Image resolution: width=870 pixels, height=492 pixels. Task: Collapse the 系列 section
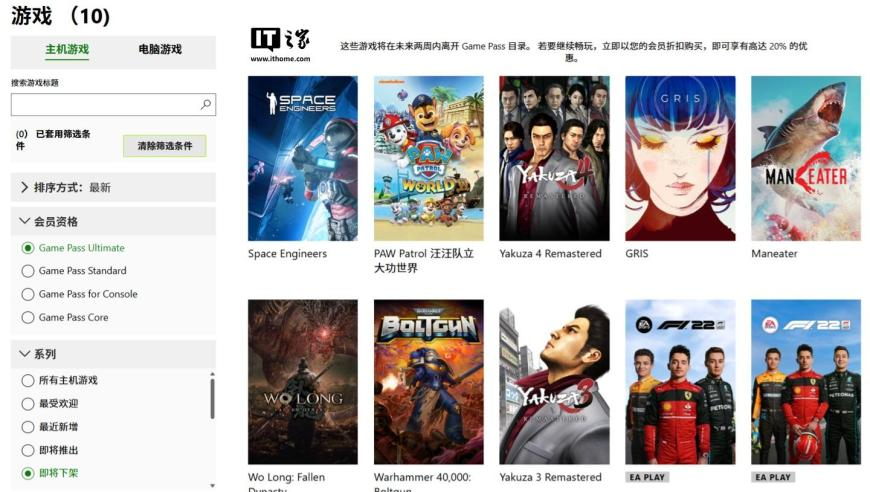(113, 354)
